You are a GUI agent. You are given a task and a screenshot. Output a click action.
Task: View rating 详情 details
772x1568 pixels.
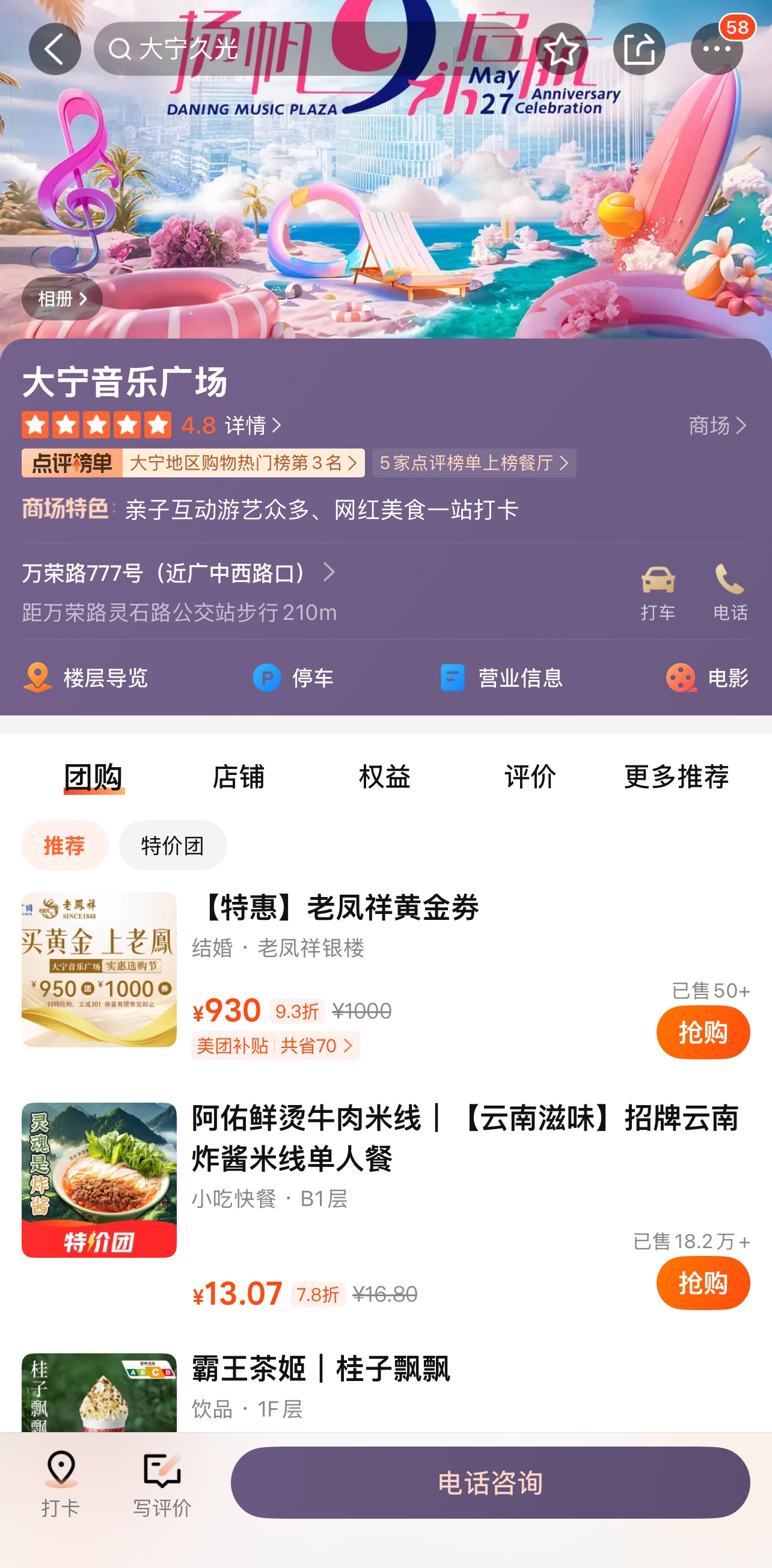[x=253, y=425]
